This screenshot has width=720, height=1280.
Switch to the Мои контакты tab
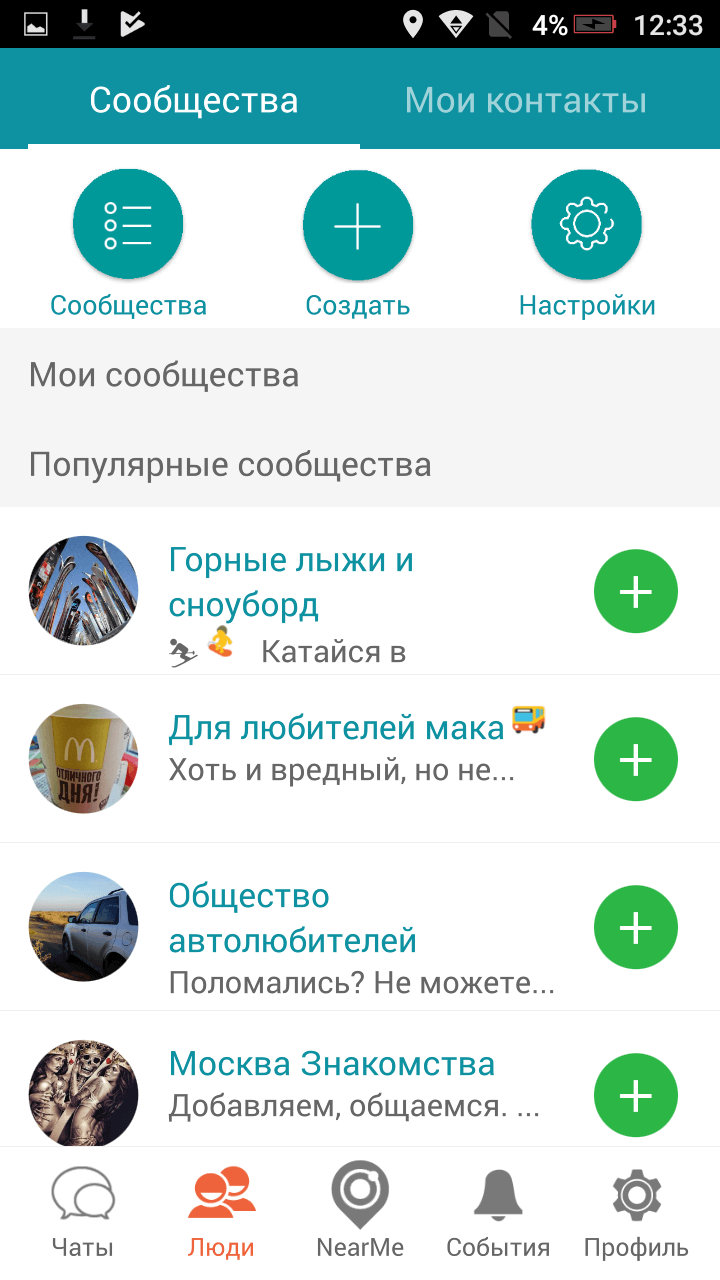[x=525, y=98]
